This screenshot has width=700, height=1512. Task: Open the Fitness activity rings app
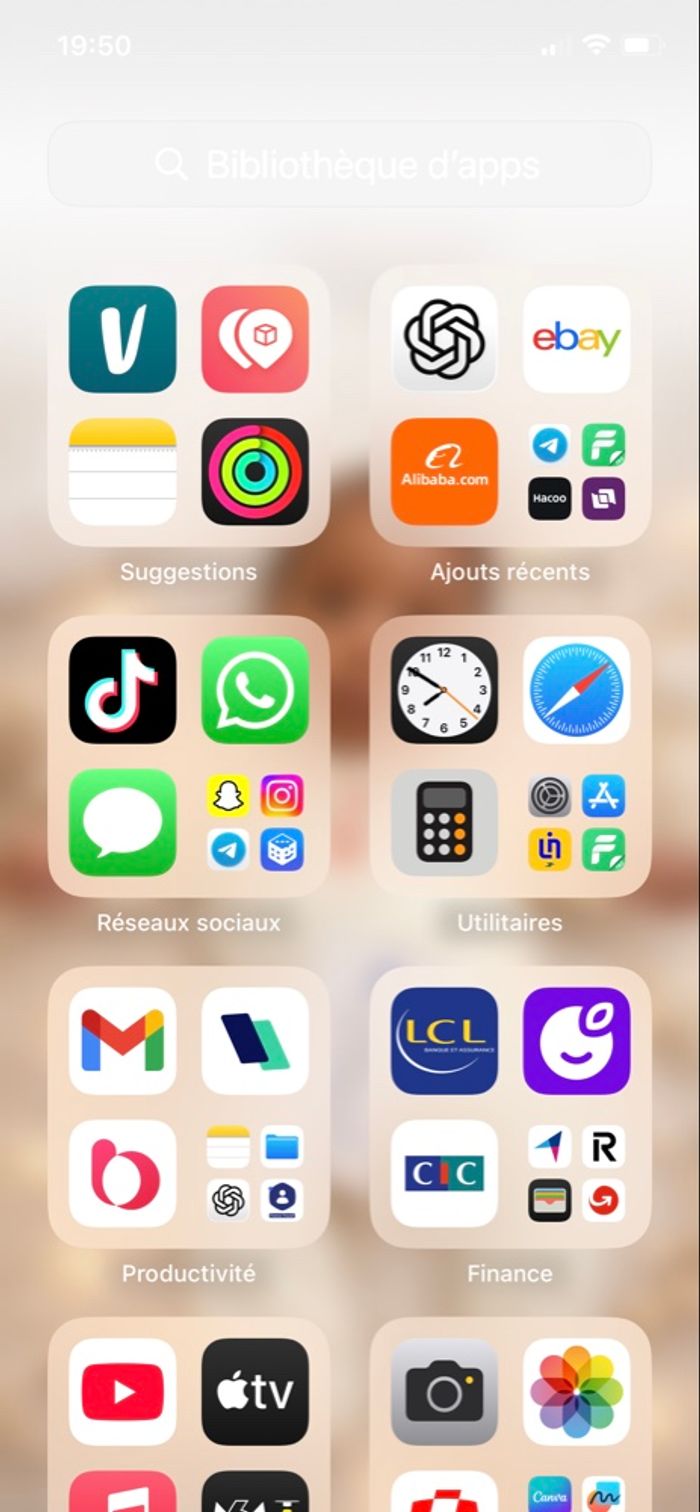[255, 471]
